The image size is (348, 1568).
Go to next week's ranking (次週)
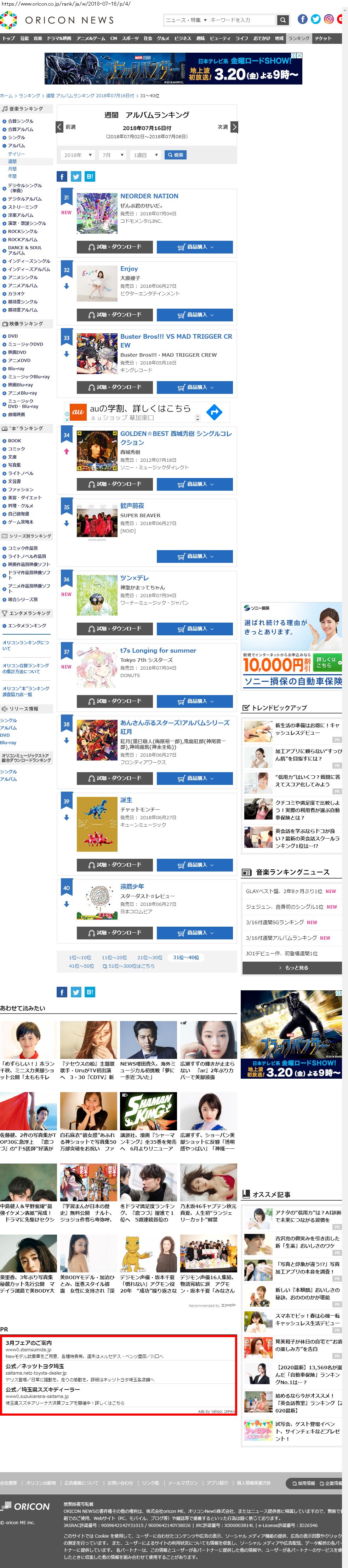click(x=227, y=127)
